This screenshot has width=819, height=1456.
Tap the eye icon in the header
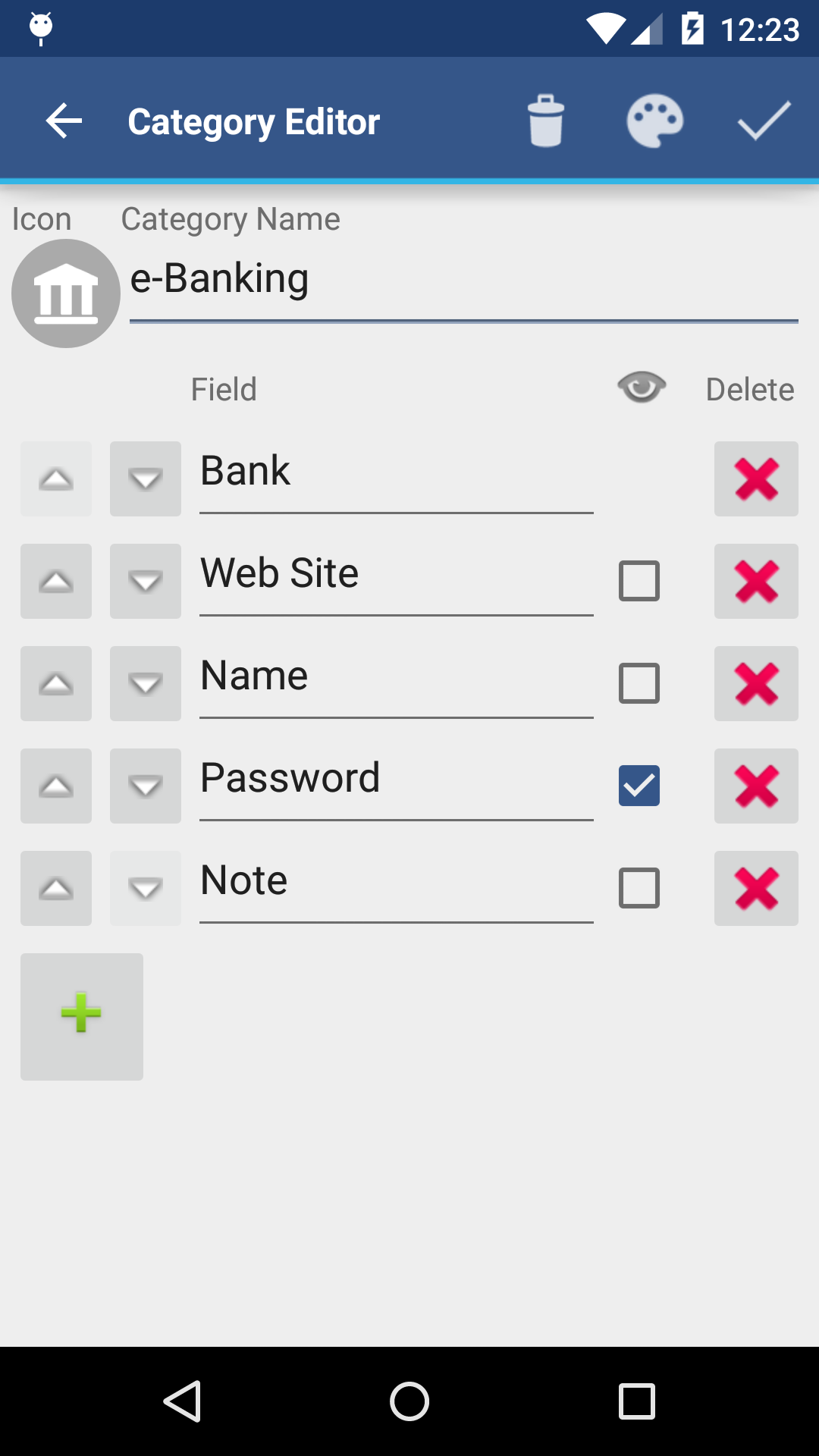(x=641, y=388)
